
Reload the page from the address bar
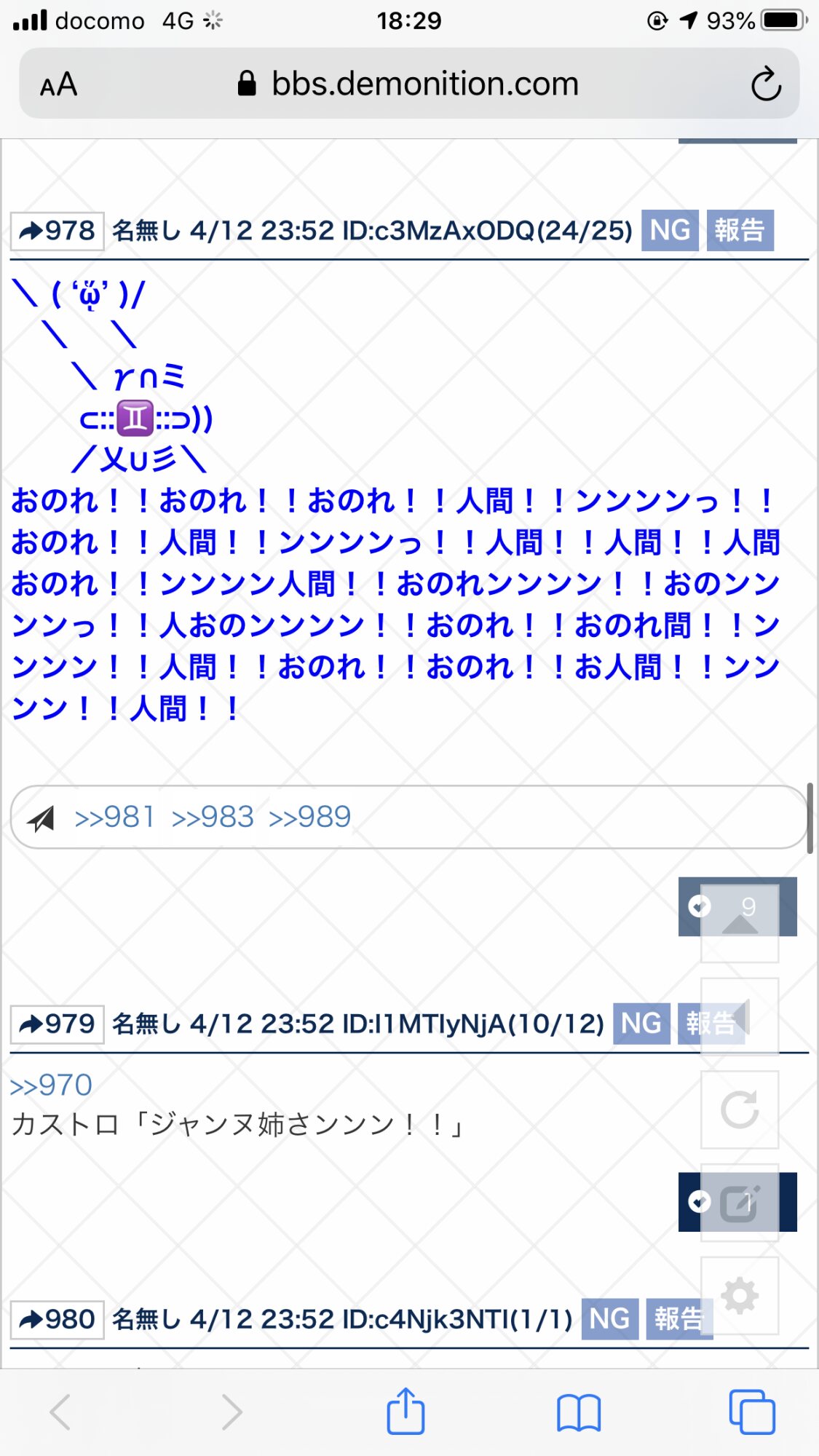766,84
